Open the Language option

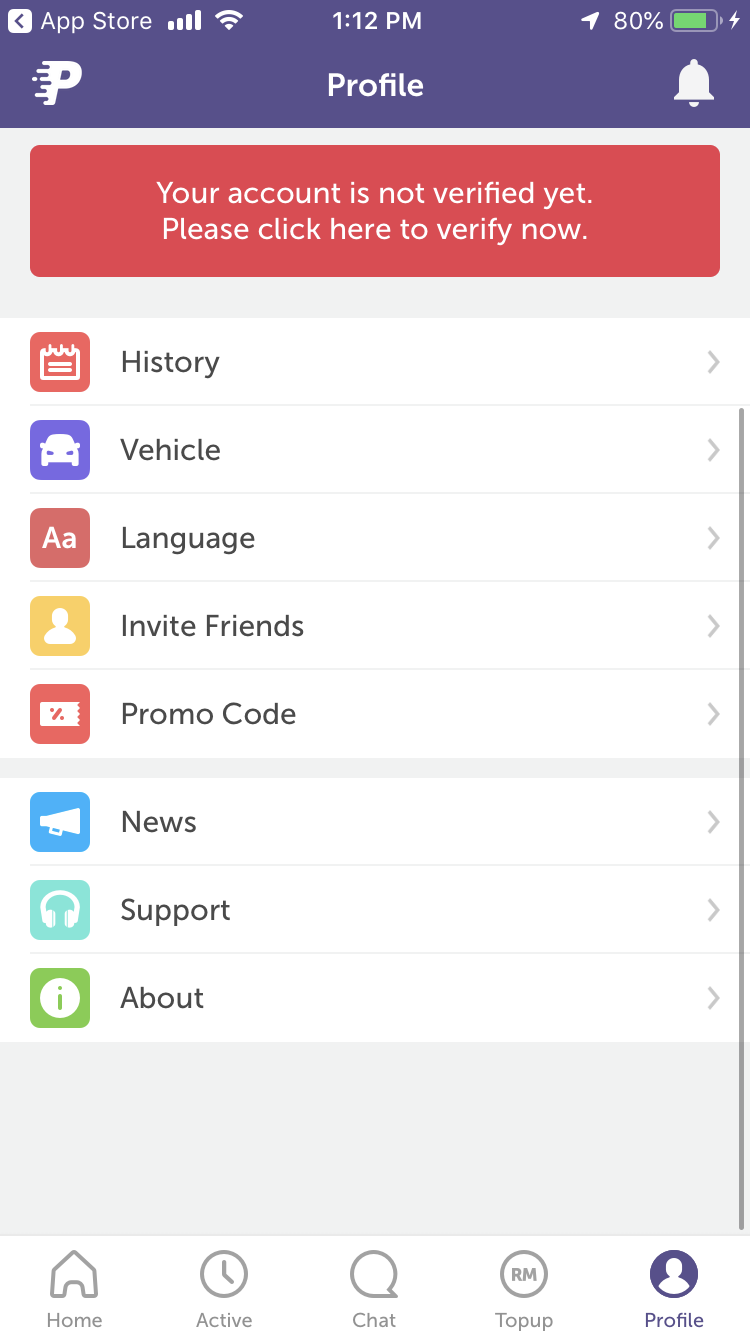375,538
